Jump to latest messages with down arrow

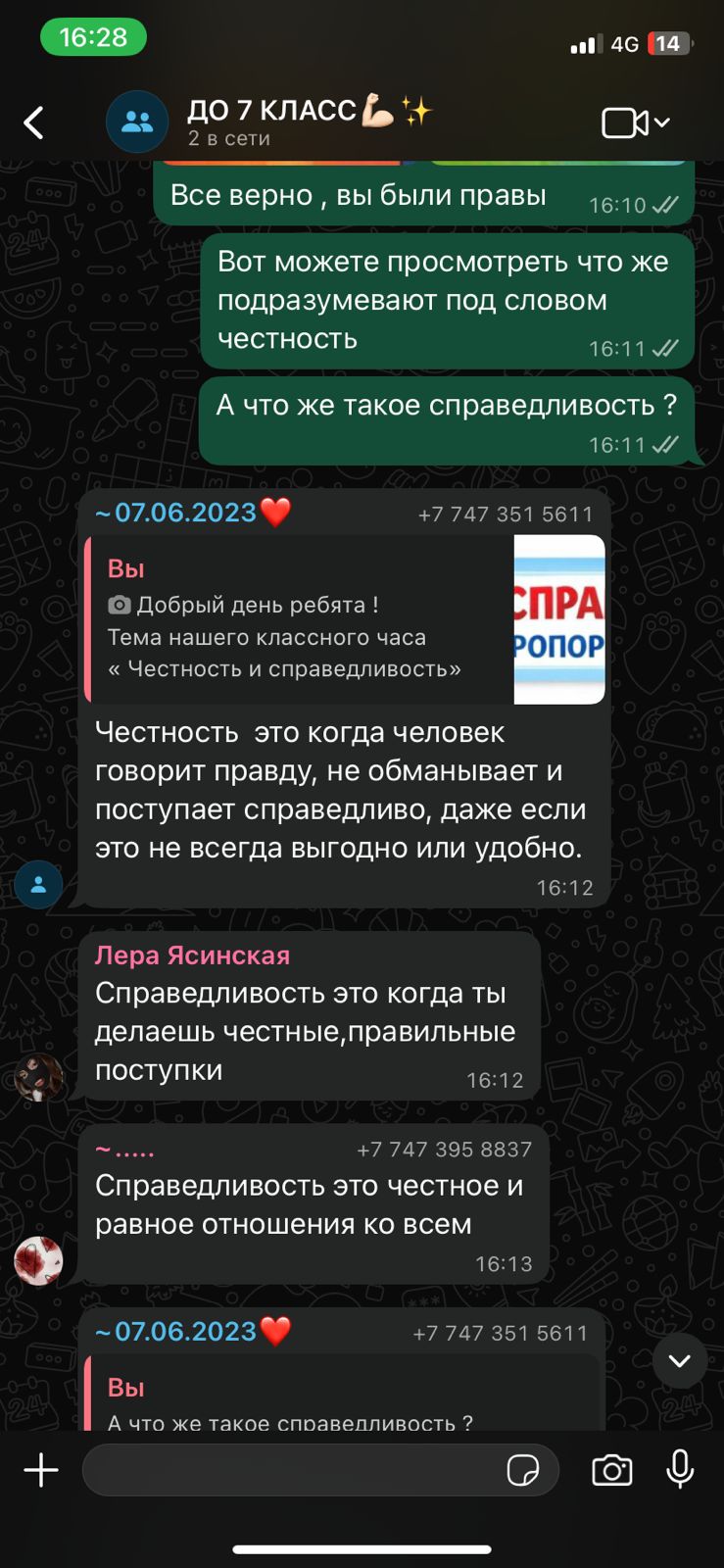679,1360
